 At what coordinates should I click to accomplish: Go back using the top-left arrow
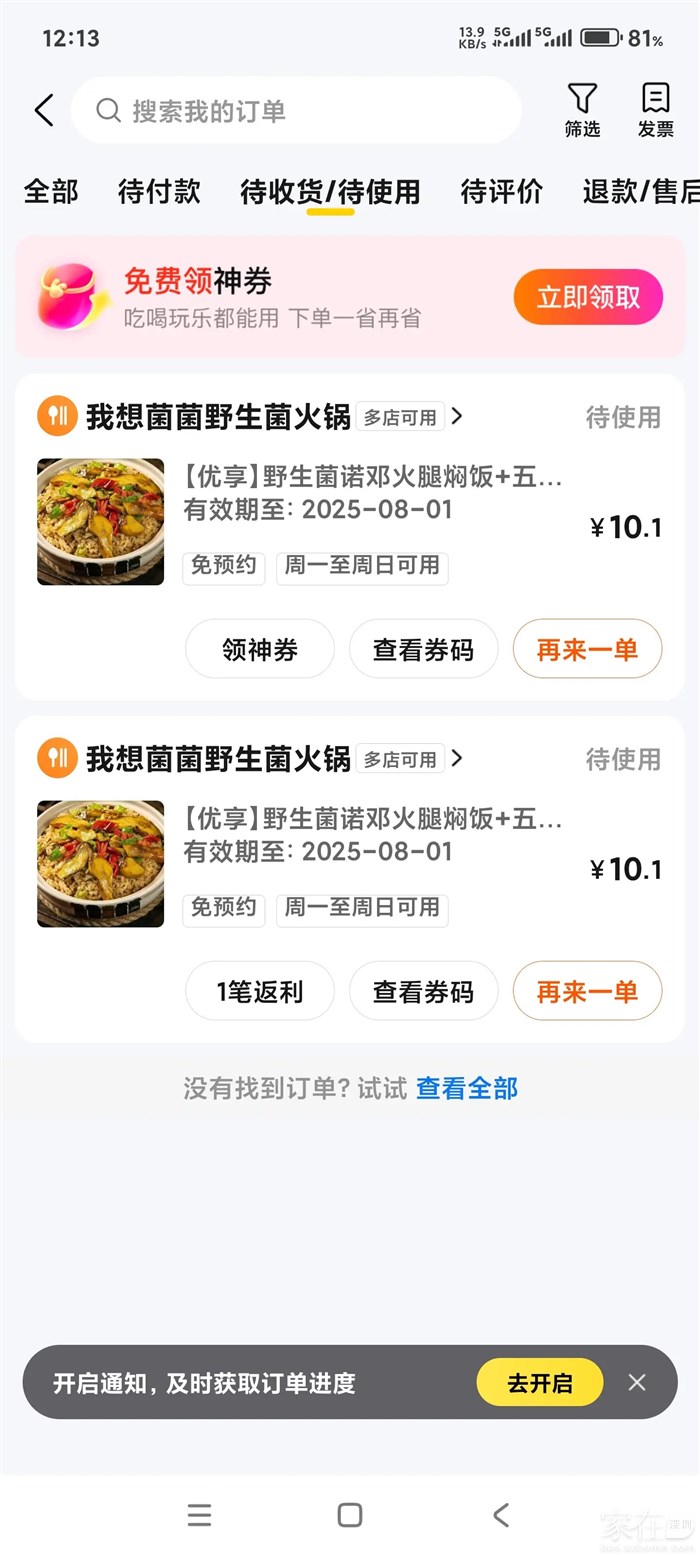click(x=44, y=110)
